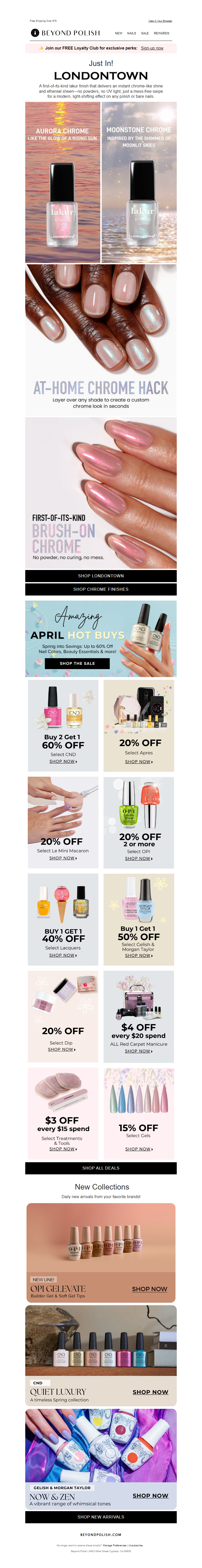The image size is (202, 1568).
Task: Shop now for Select Apres 20% off
Action: coord(139,762)
